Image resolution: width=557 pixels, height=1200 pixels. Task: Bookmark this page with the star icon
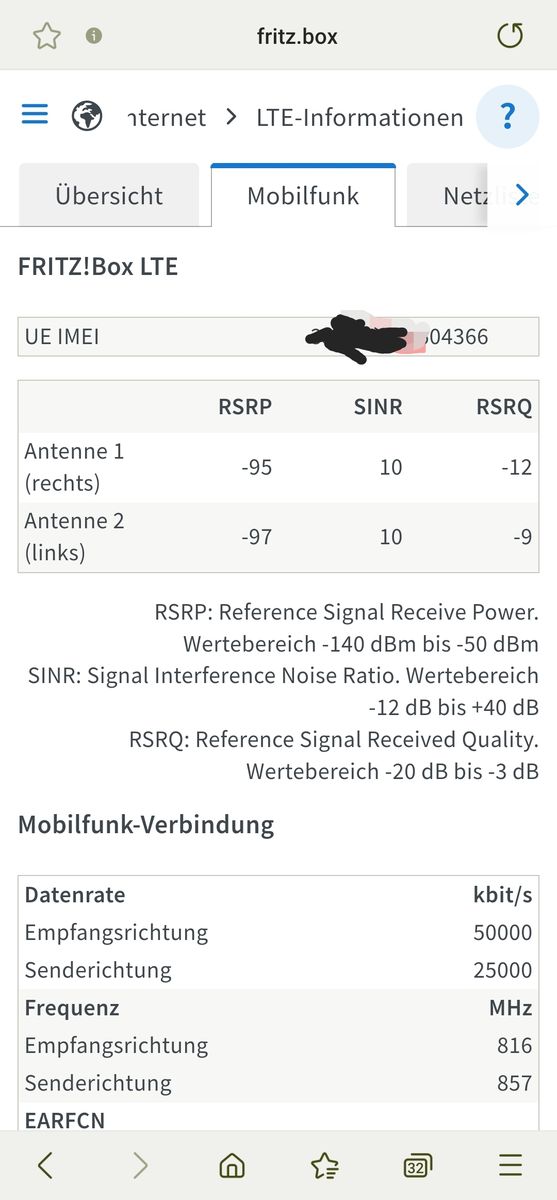click(x=46, y=37)
